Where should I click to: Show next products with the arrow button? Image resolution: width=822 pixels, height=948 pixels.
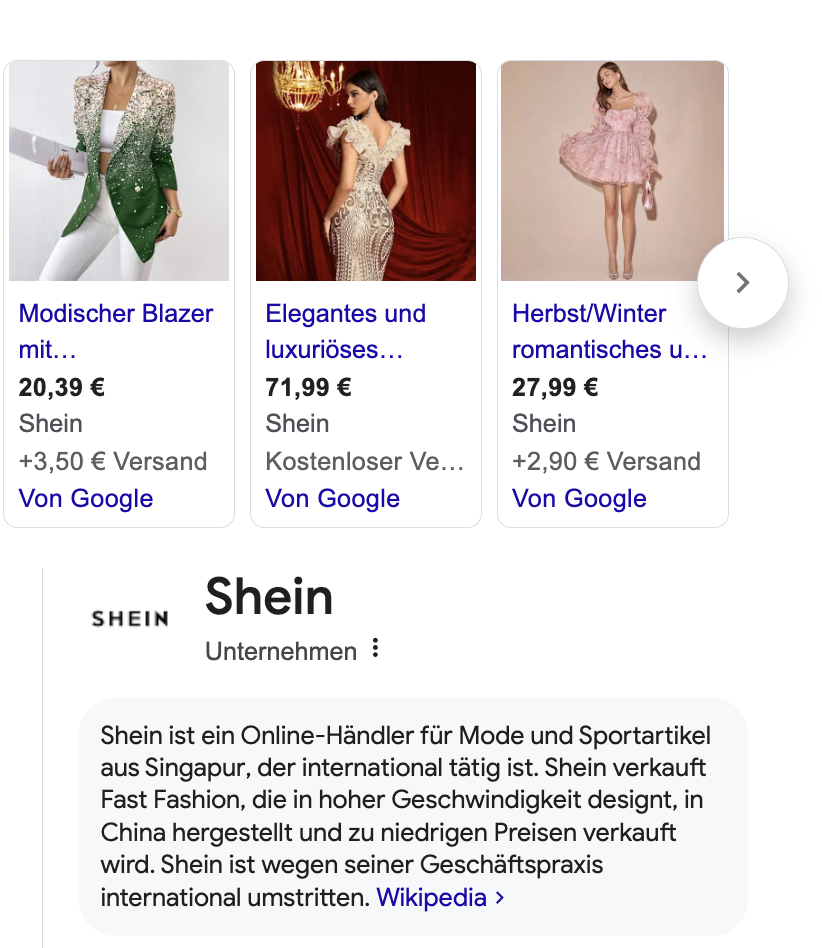pos(742,283)
